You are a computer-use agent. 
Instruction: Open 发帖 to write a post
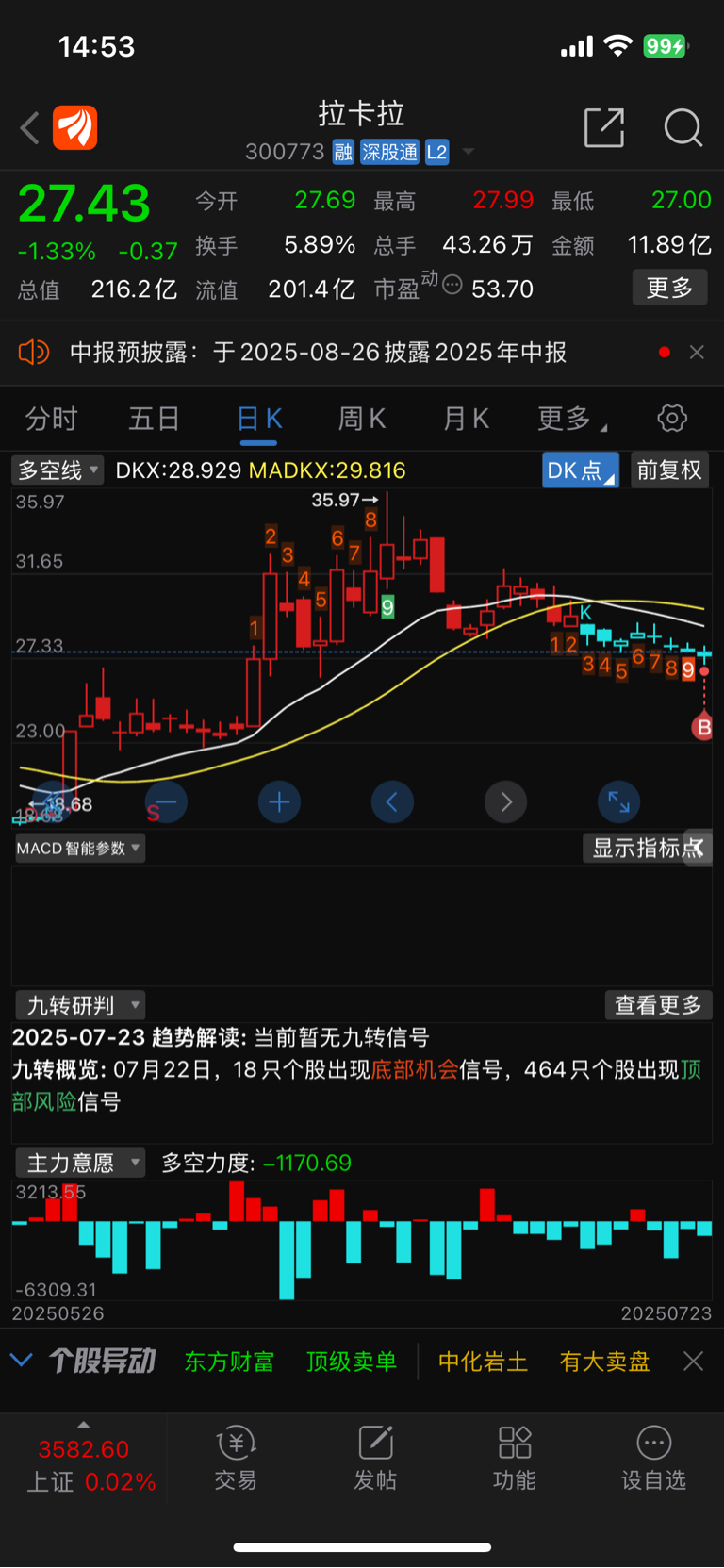(x=375, y=1458)
